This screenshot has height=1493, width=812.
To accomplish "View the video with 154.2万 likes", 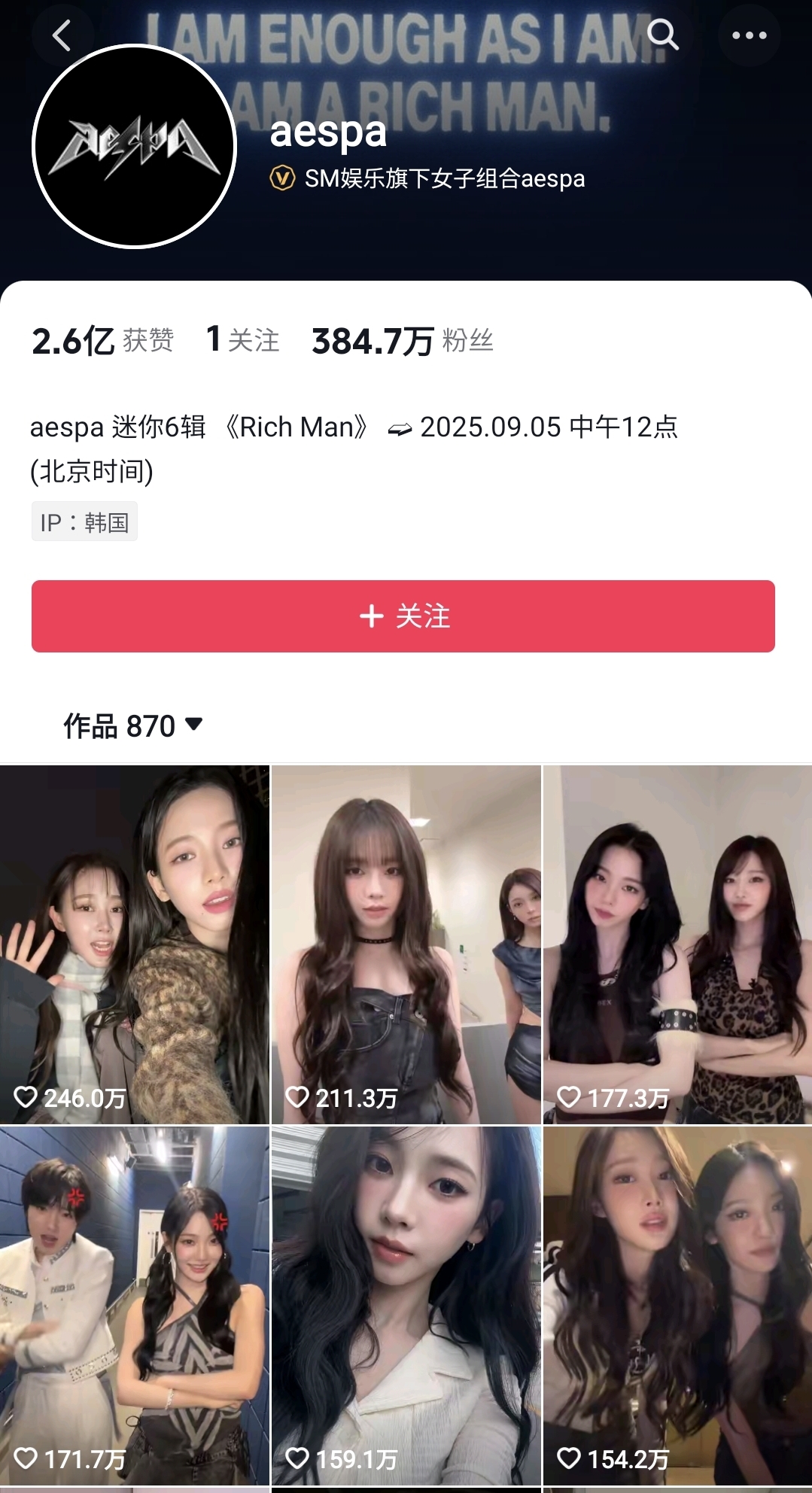I will tap(677, 1306).
